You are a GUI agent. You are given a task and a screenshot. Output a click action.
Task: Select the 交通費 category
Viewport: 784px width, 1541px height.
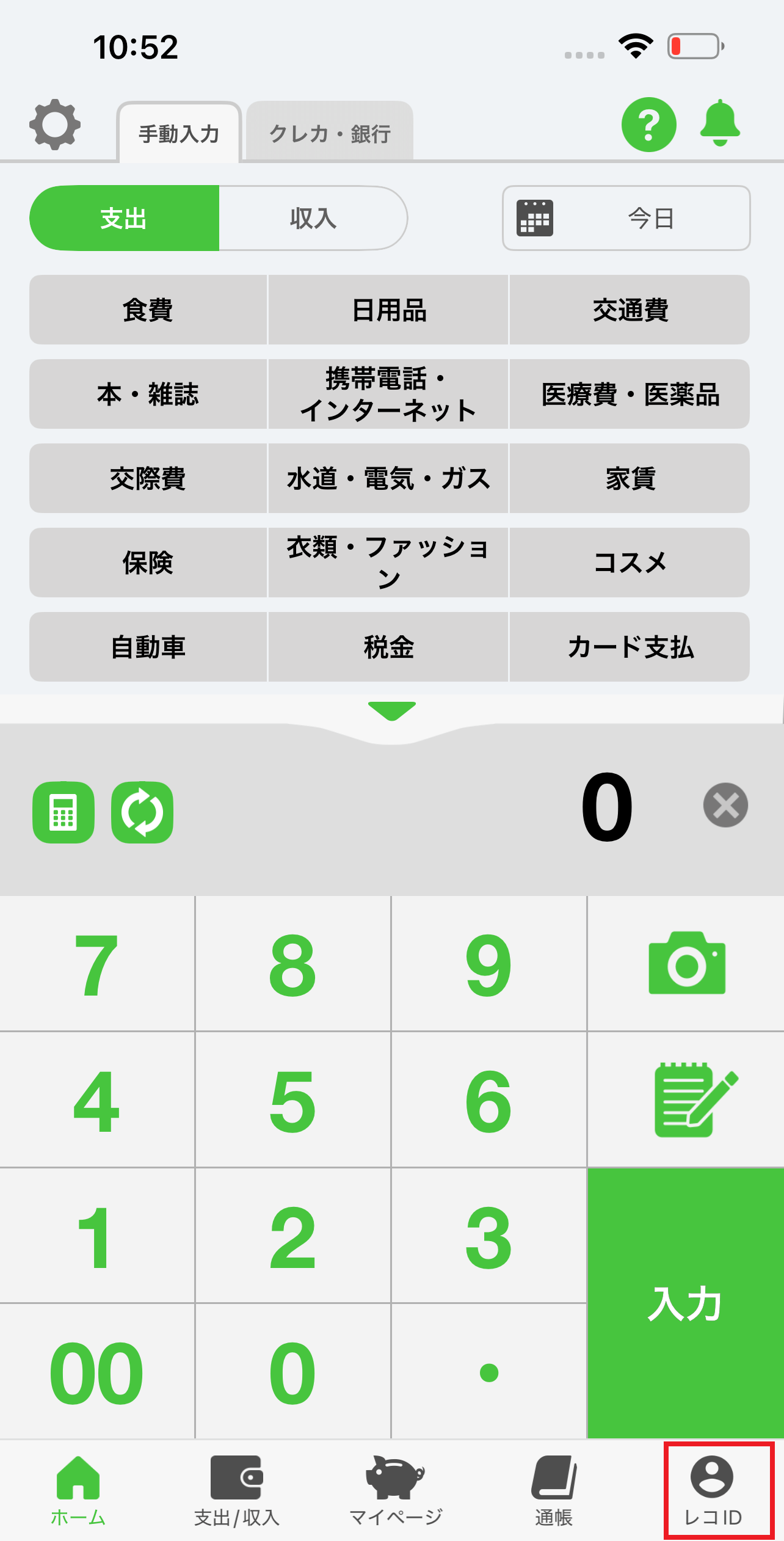(630, 310)
